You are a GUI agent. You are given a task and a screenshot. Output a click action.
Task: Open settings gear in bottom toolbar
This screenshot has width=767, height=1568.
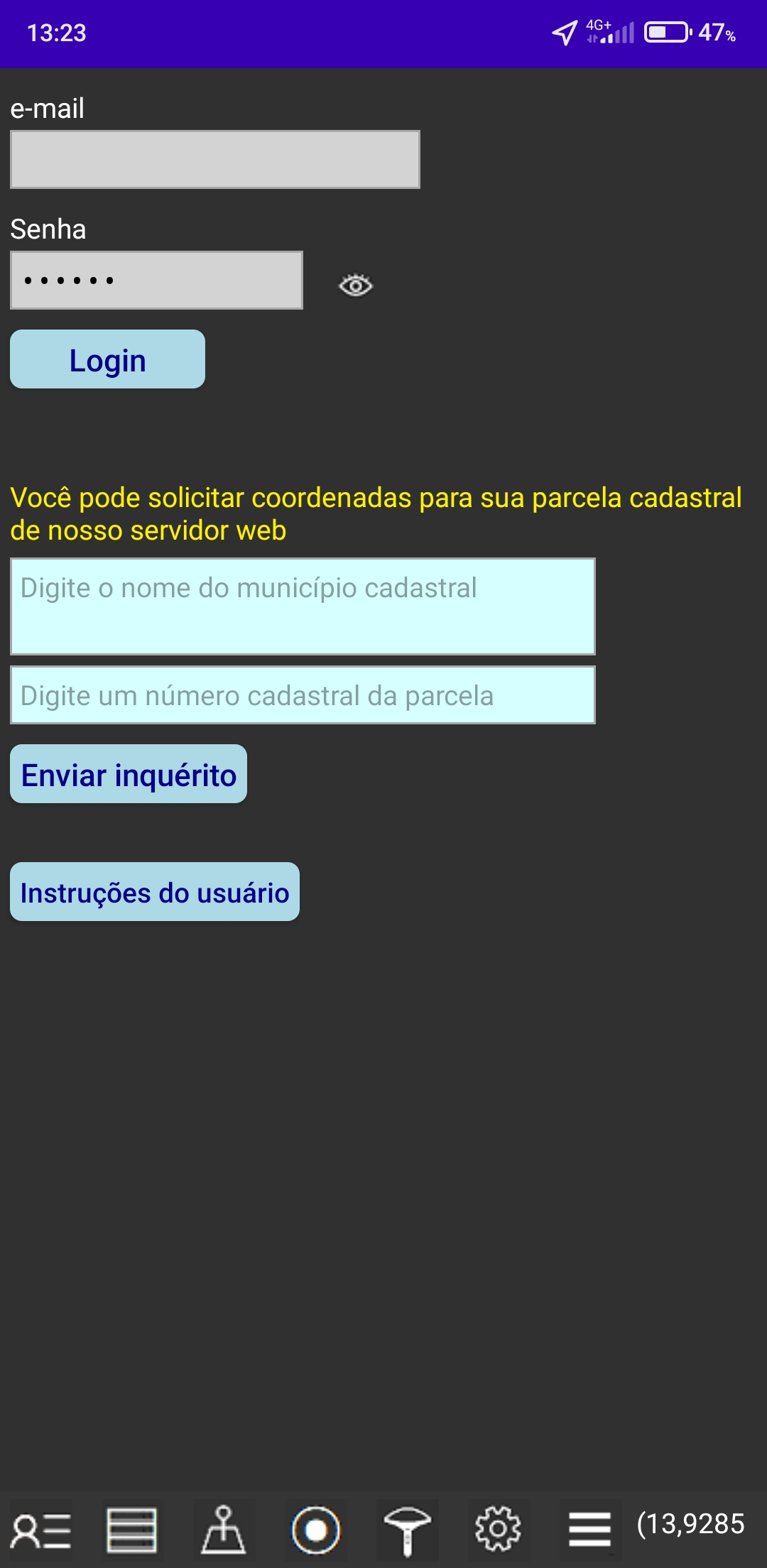pos(498,1530)
